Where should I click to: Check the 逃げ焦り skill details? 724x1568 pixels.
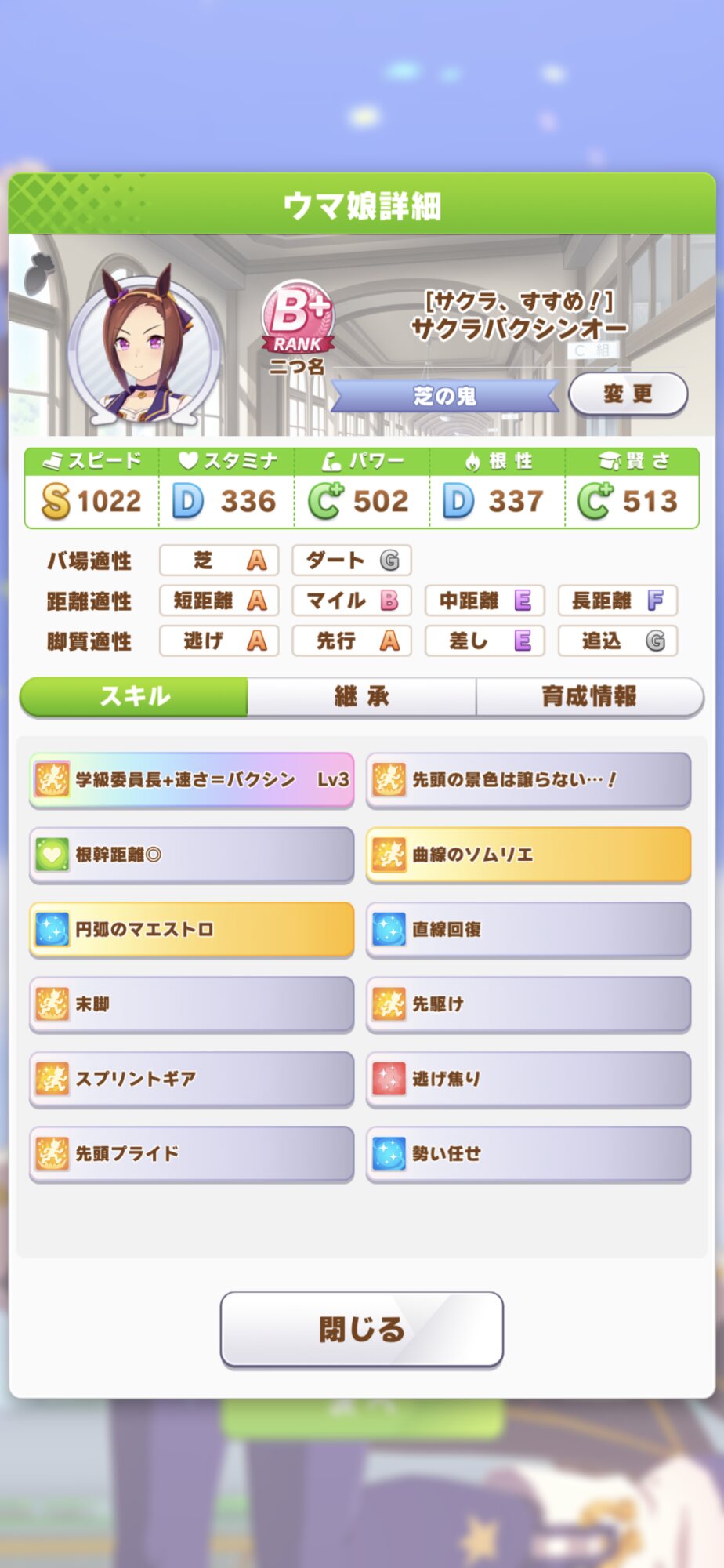point(528,1079)
